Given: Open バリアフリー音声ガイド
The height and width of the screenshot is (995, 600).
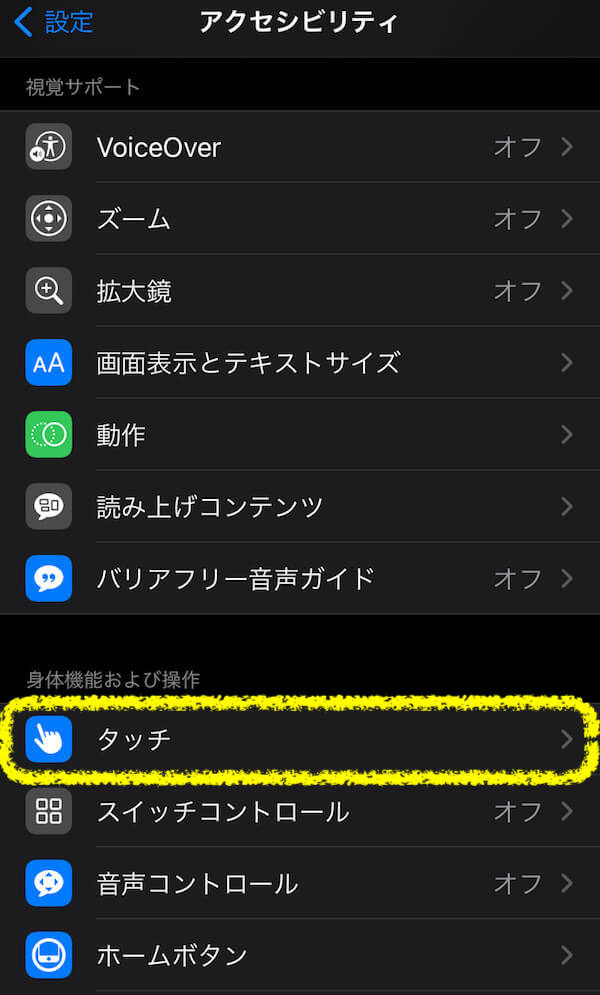Looking at the screenshot, I should tap(300, 578).
